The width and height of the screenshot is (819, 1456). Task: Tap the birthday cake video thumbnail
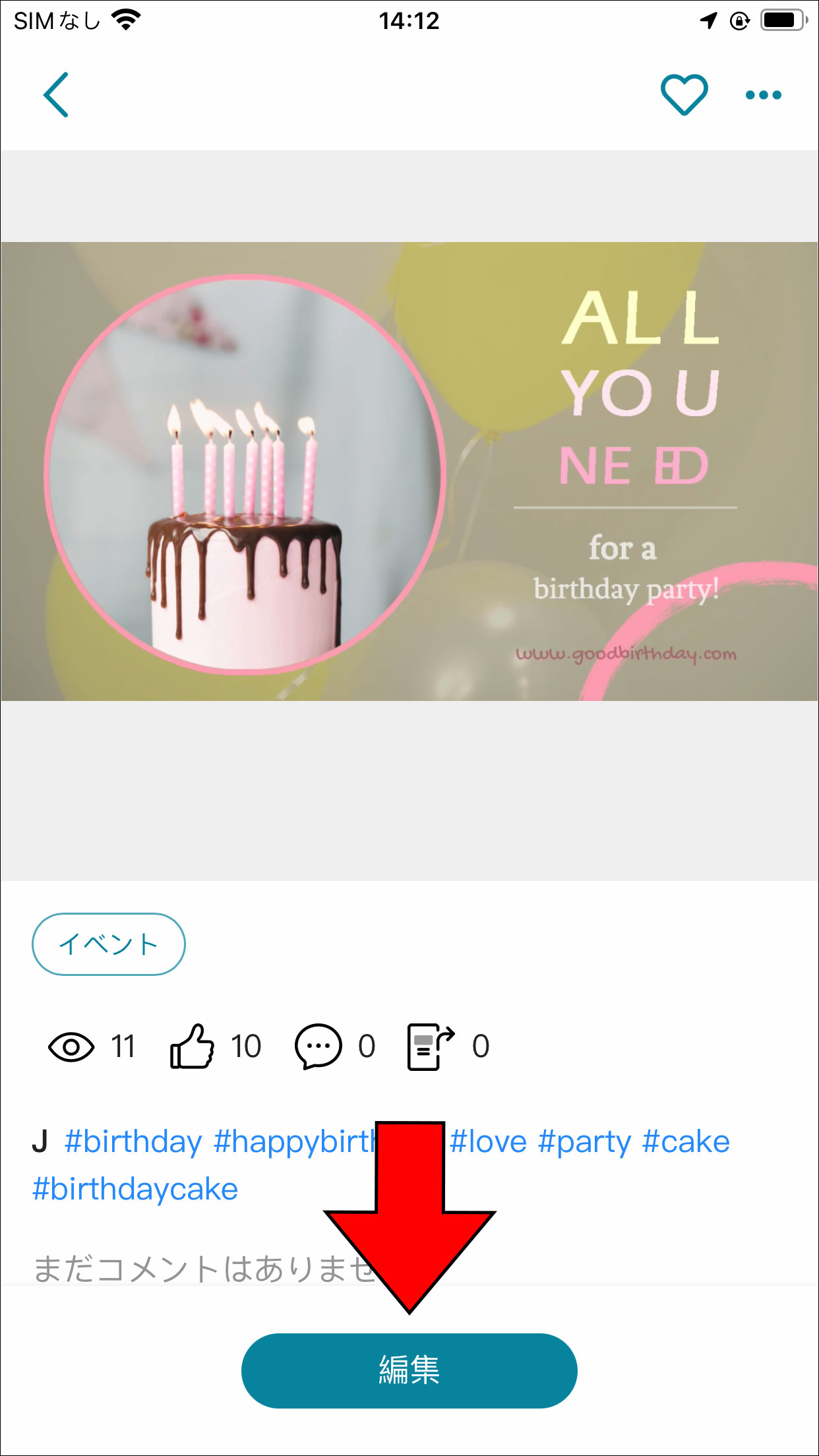click(409, 470)
